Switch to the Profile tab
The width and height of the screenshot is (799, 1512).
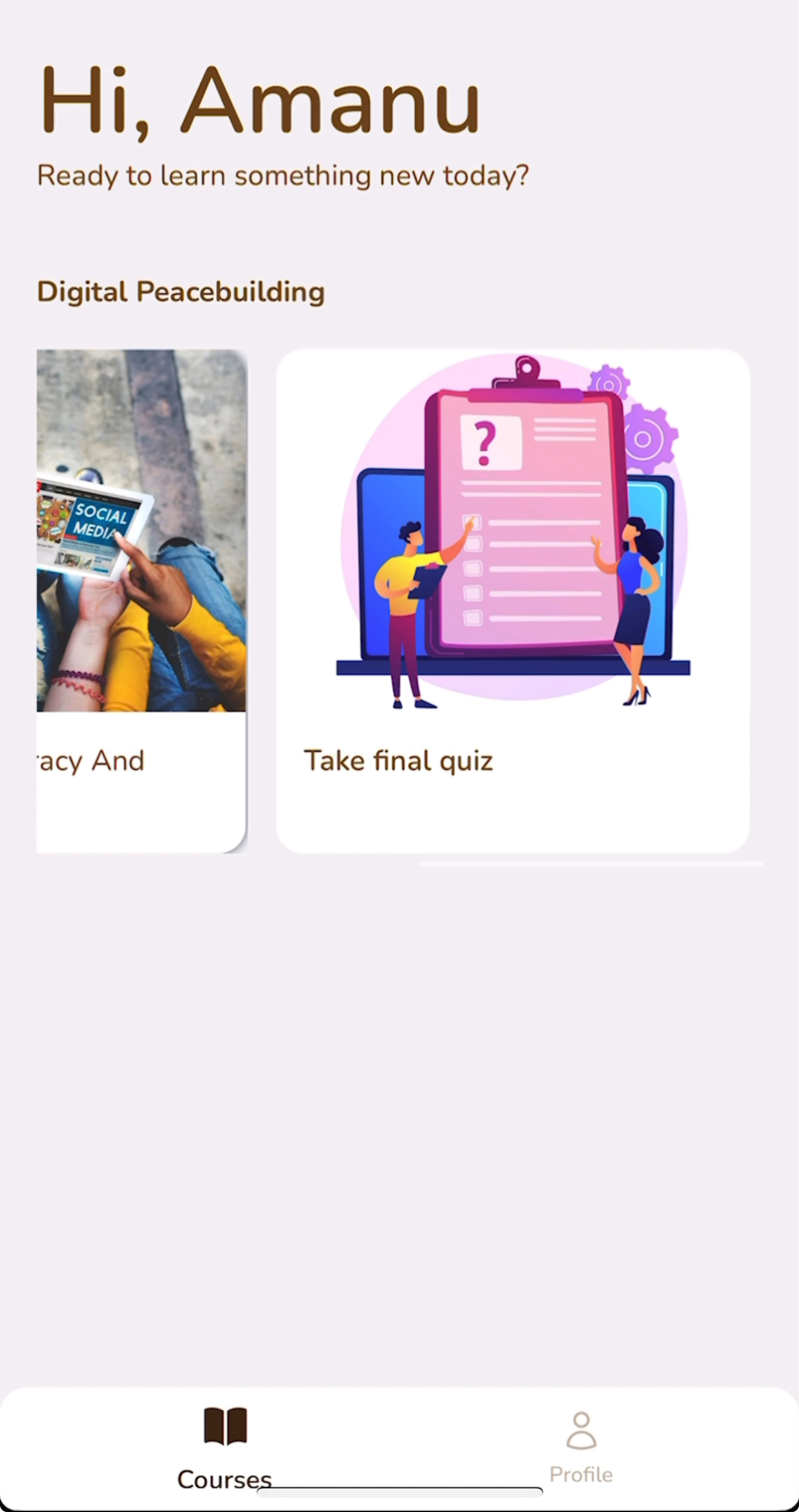pyautogui.click(x=580, y=1448)
